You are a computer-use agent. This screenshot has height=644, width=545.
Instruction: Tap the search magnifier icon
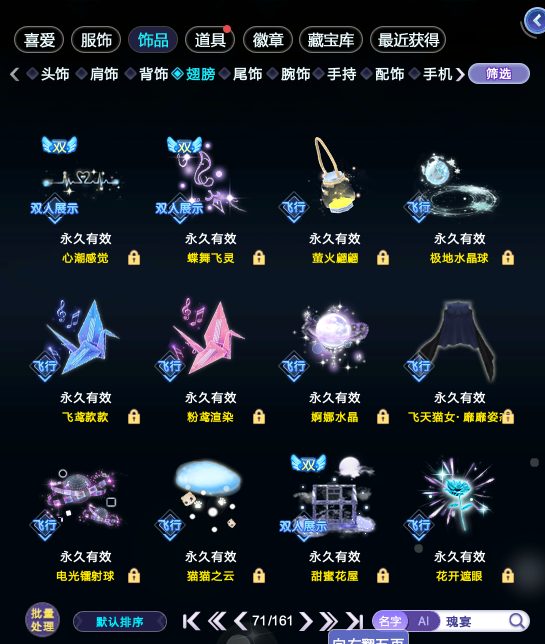pyautogui.click(x=517, y=620)
